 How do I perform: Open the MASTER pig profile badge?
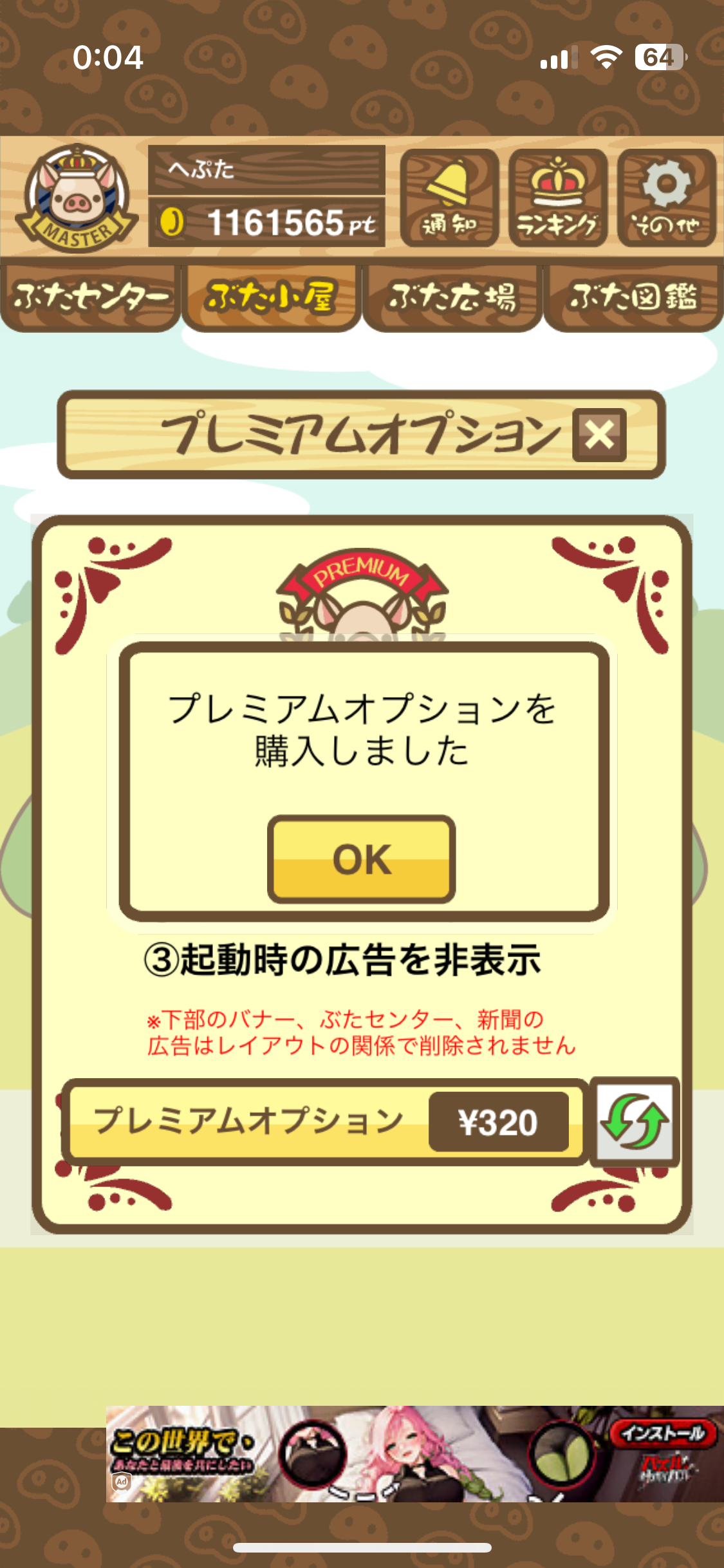click(x=76, y=198)
